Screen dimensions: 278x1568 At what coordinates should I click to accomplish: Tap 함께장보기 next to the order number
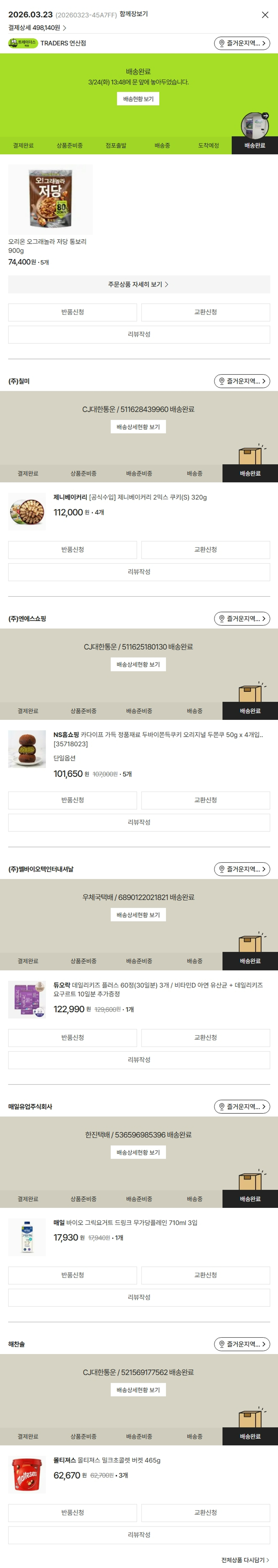[x=133, y=14]
